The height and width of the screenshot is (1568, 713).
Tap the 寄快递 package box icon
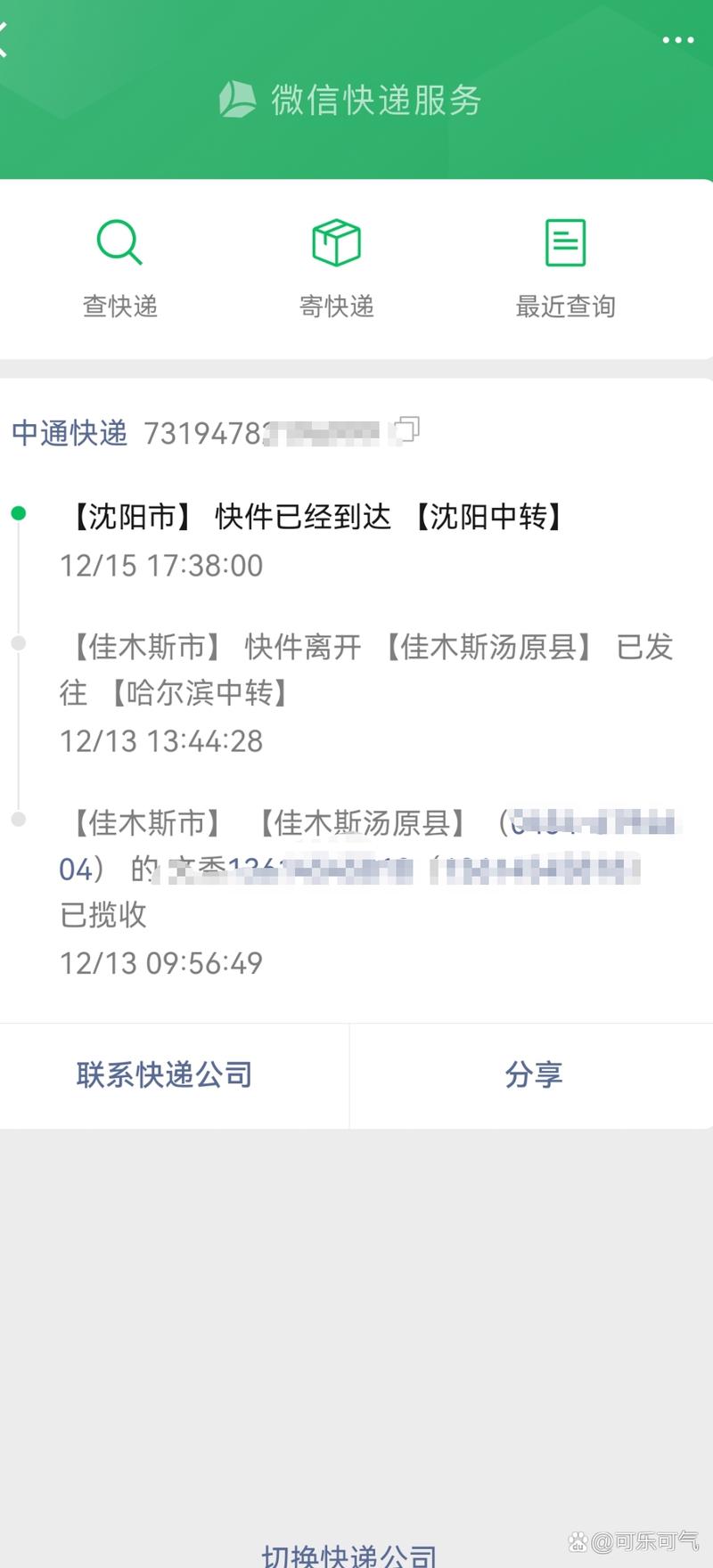[336, 242]
